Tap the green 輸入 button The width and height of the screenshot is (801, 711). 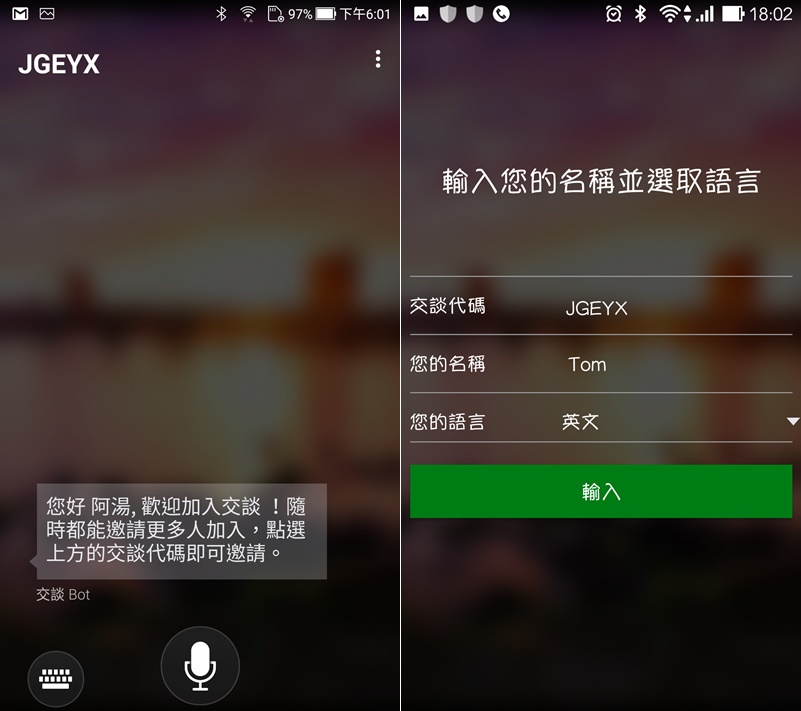601,492
